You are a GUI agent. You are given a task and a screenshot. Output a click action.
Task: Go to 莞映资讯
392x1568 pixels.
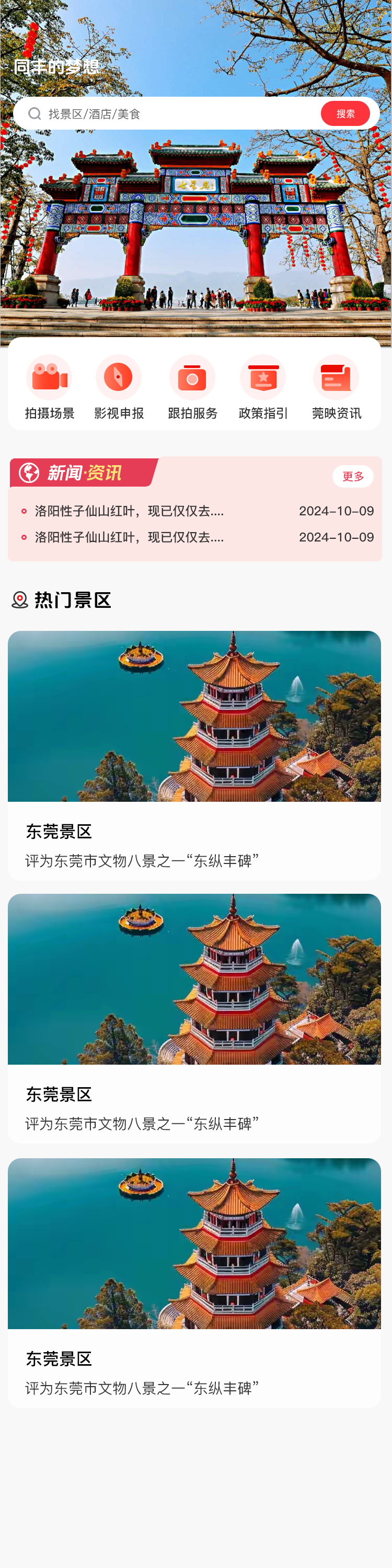[336, 387]
